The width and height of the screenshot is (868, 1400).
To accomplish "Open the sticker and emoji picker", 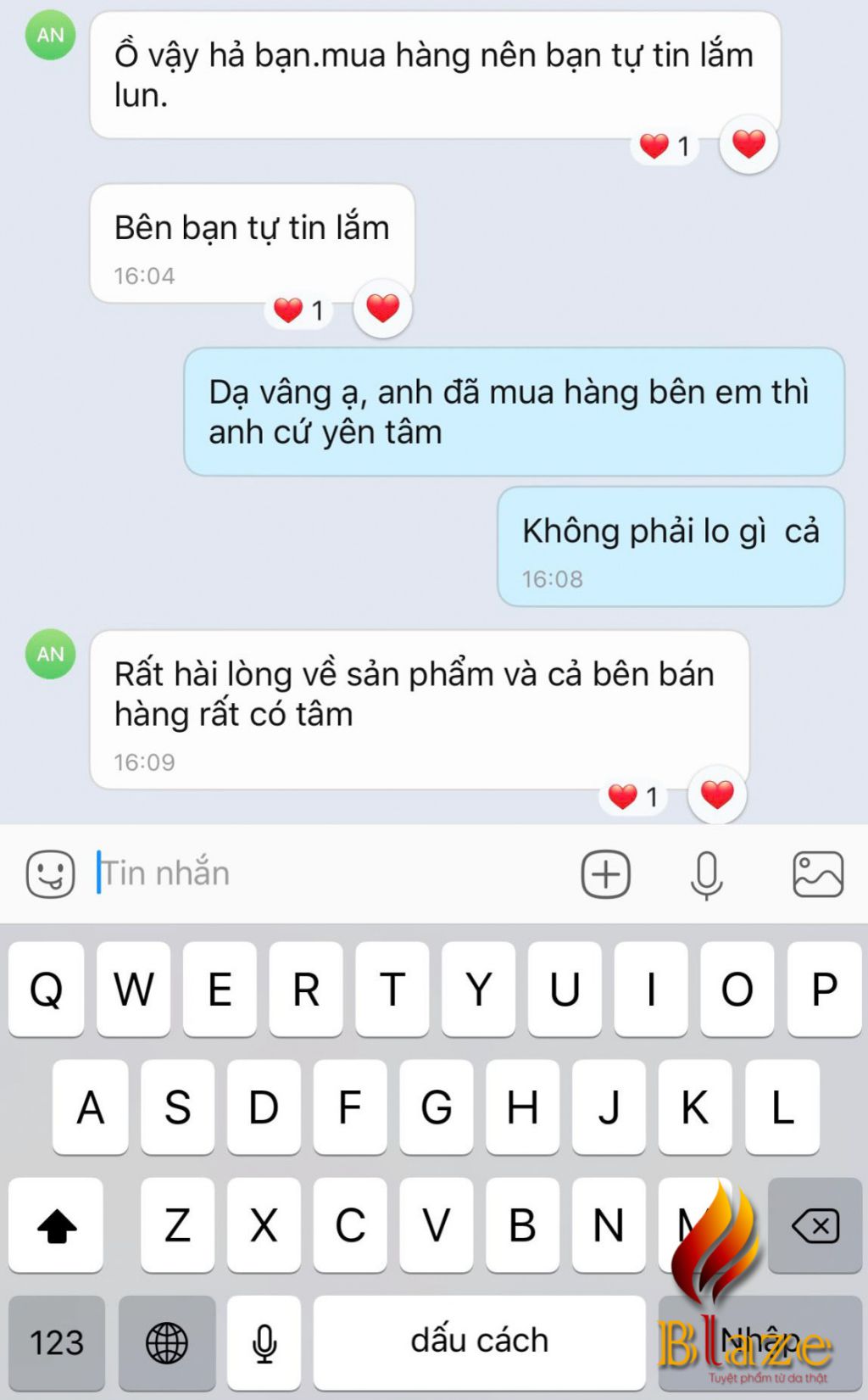I will coord(51,873).
